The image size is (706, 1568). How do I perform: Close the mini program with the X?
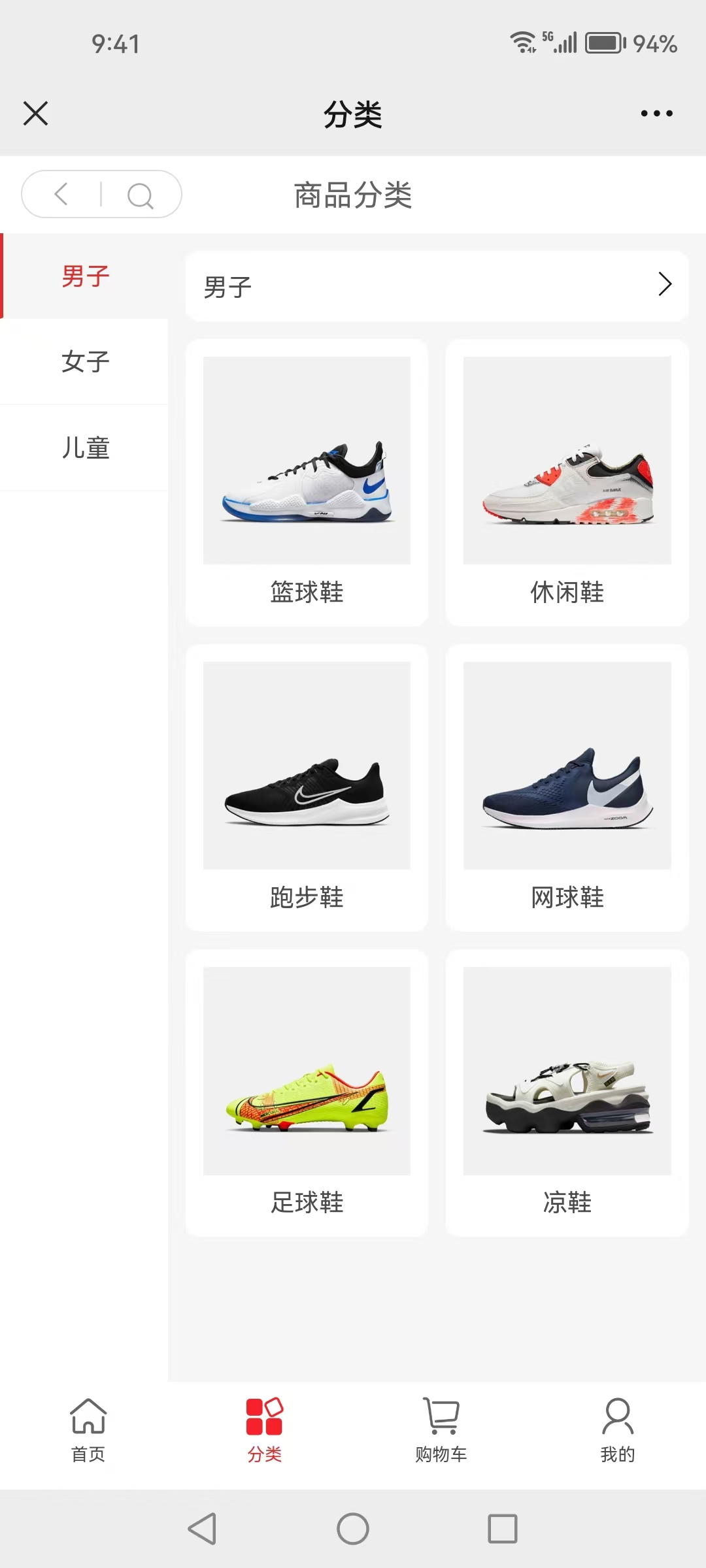[x=35, y=113]
